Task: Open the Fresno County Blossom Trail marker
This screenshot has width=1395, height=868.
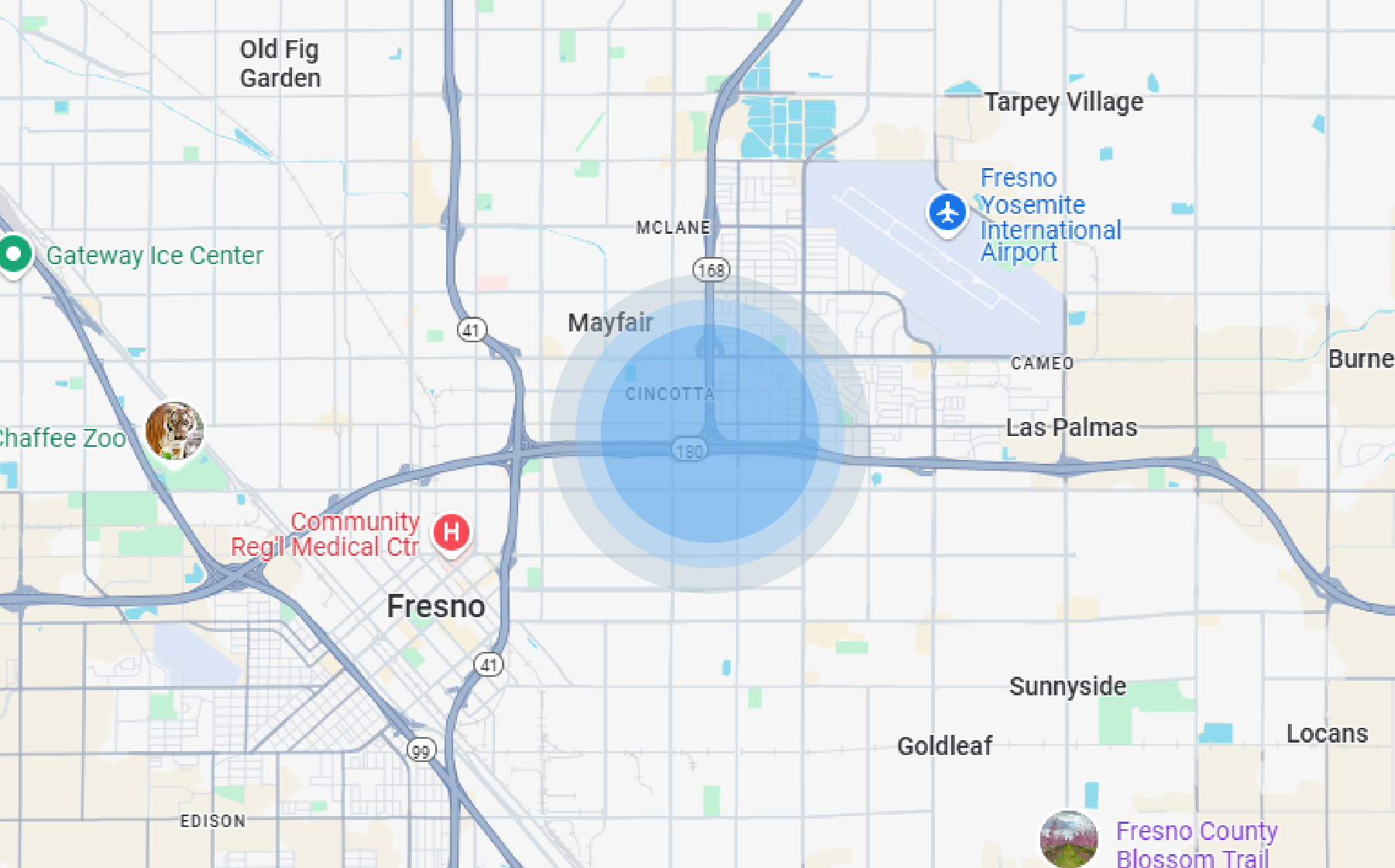Action: pyautogui.click(x=1069, y=839)
